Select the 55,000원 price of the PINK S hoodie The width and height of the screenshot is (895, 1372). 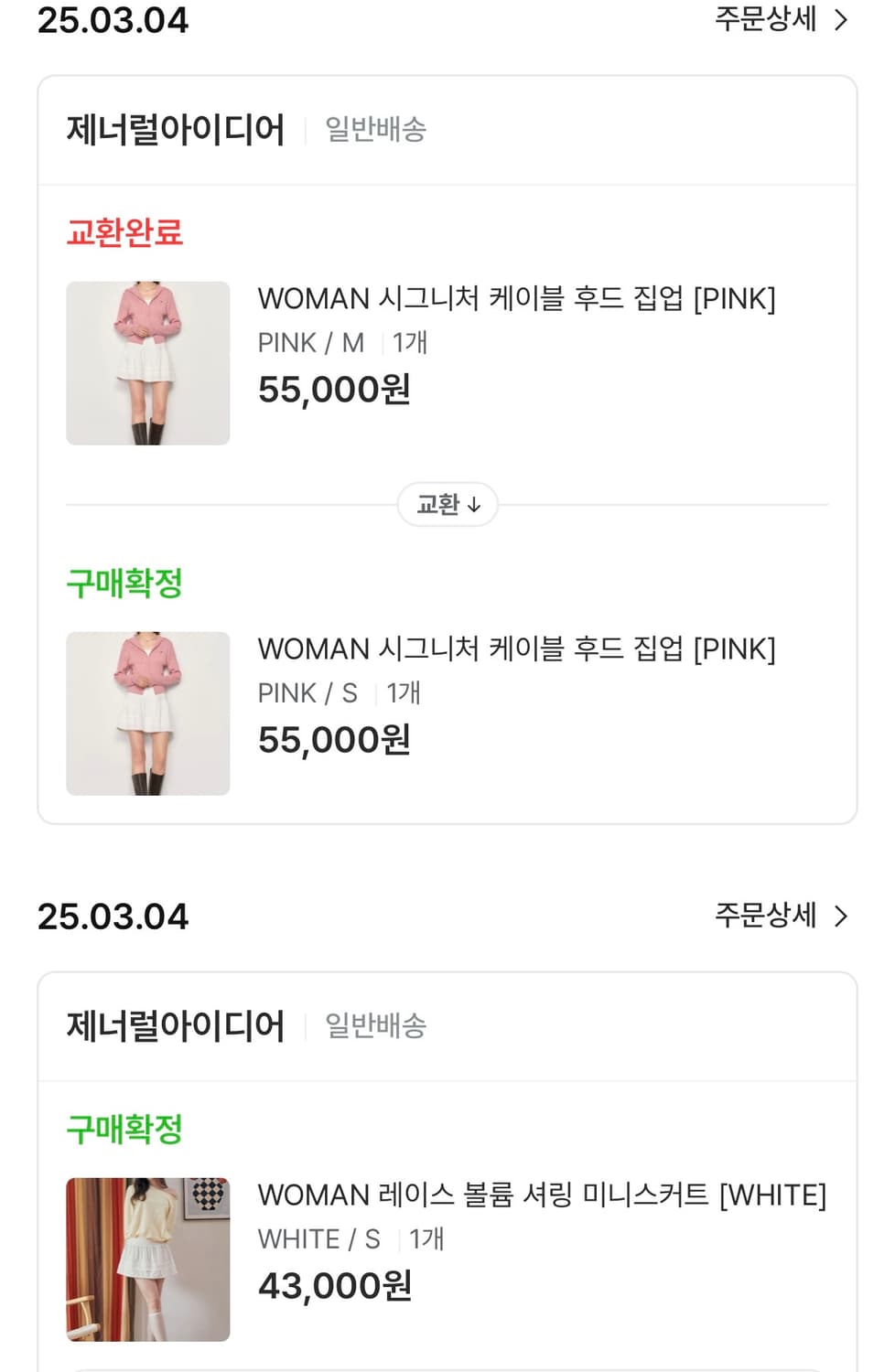(333, 739)
